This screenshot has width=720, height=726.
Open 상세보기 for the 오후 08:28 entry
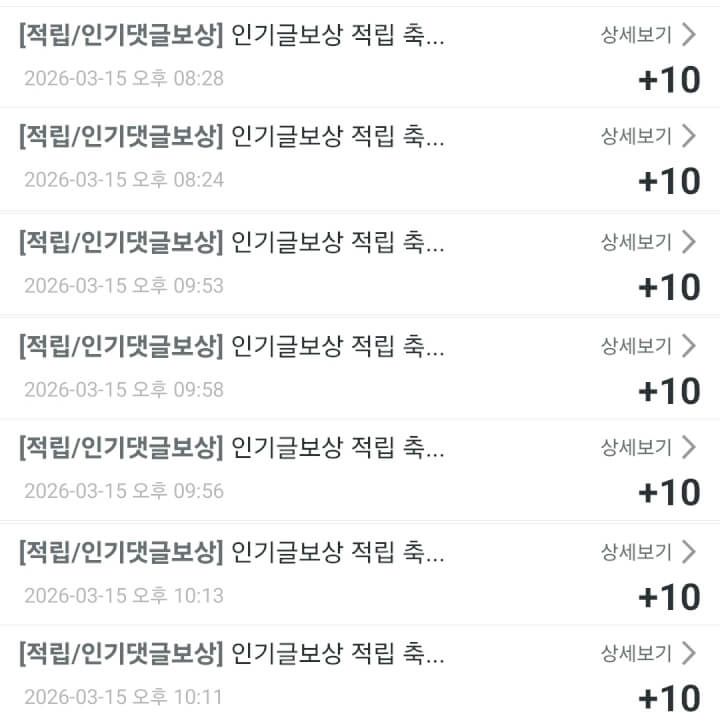[647, 36]
